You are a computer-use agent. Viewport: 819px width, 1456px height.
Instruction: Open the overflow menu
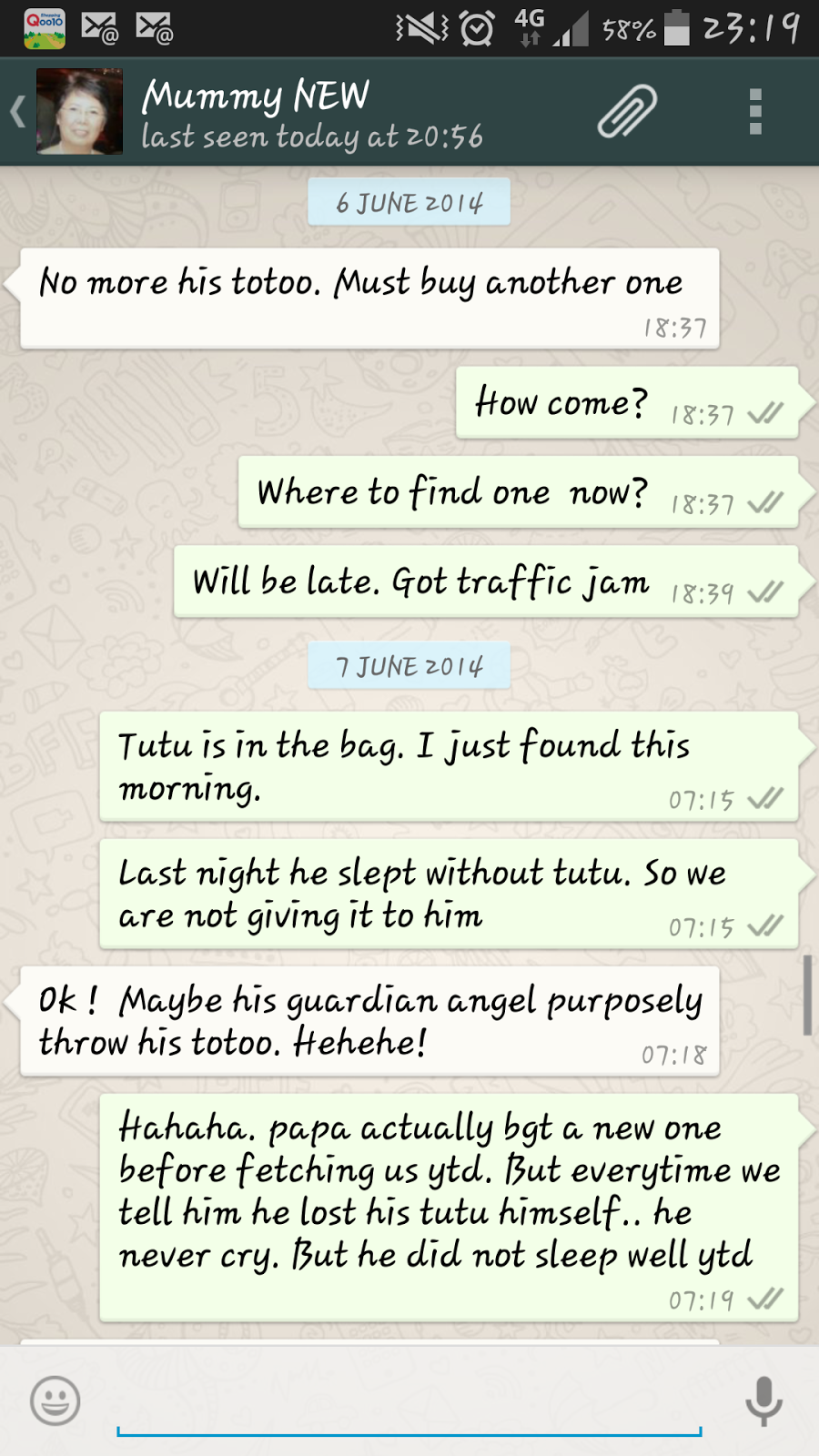(x=754, y=112)
